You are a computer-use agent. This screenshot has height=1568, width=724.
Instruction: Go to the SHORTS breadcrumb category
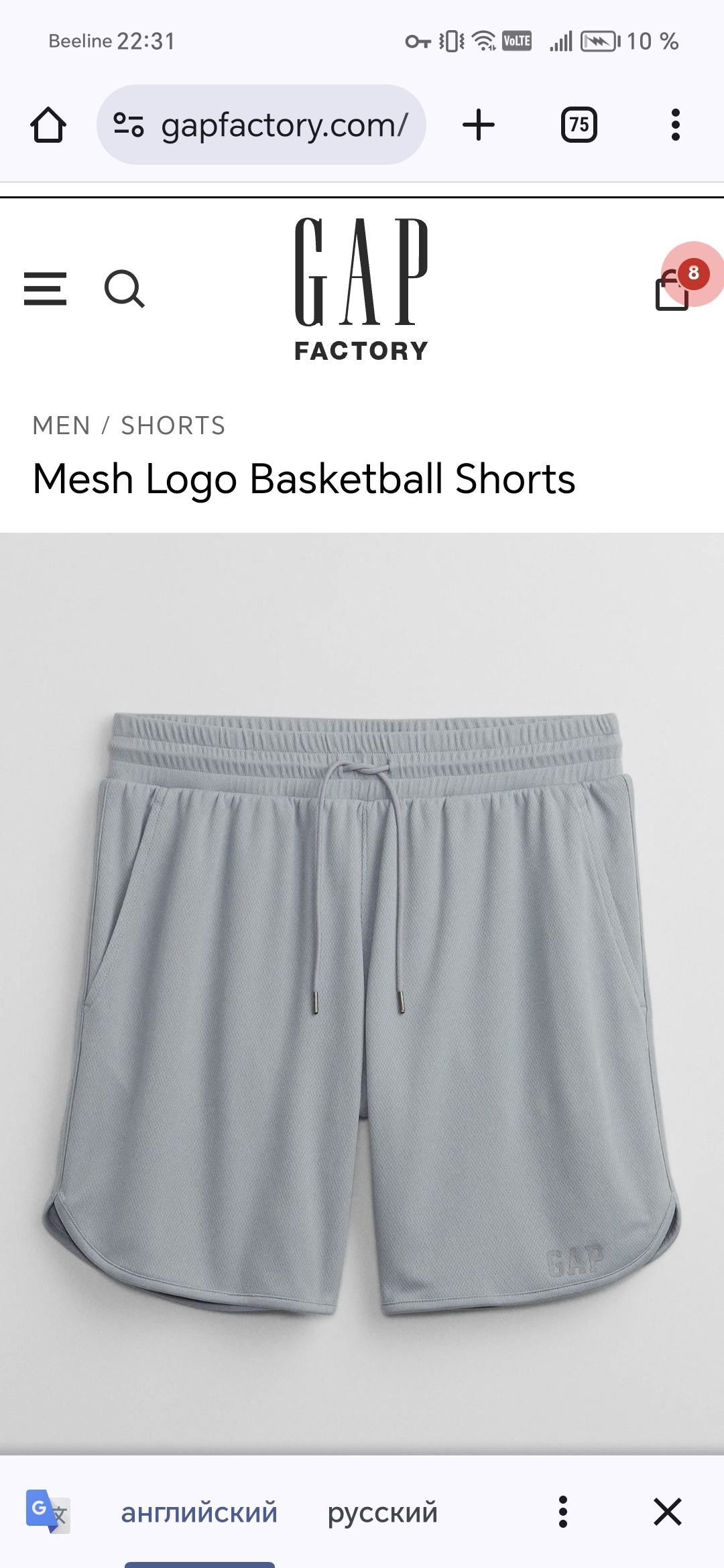(173, 426)
